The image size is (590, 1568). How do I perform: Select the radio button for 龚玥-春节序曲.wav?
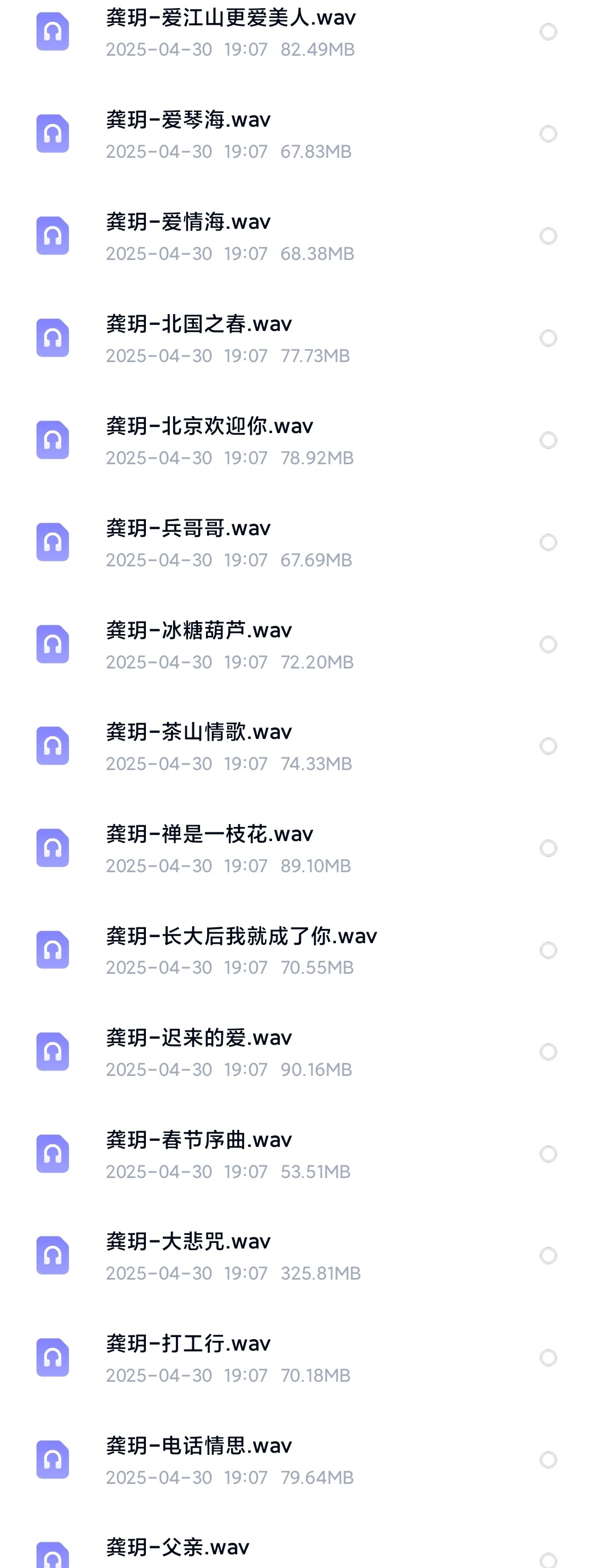pyautogui.click(x=548, y=1154)
